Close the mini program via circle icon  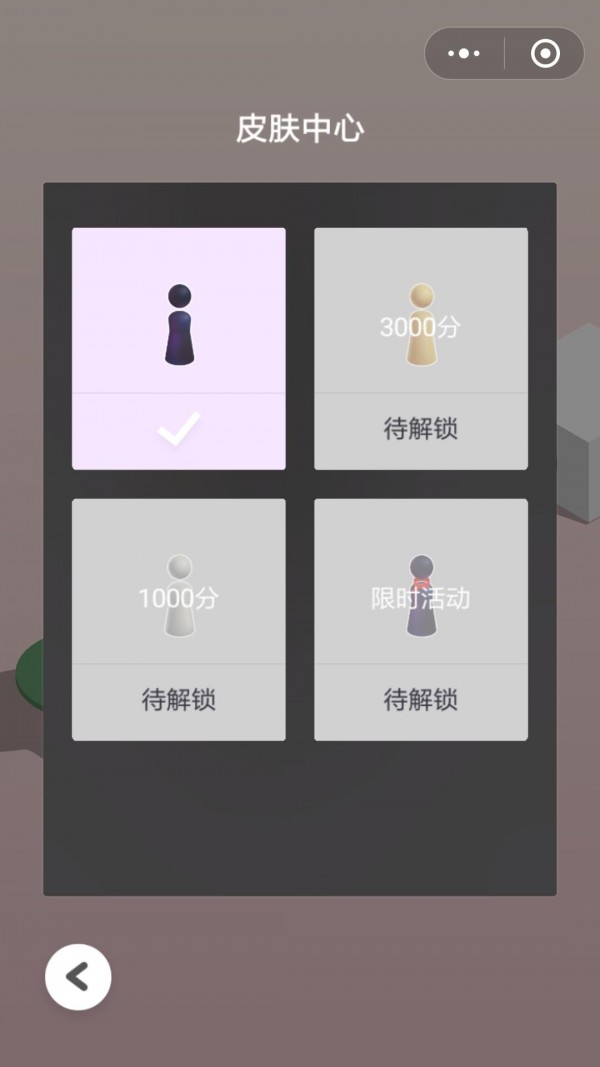545,54
